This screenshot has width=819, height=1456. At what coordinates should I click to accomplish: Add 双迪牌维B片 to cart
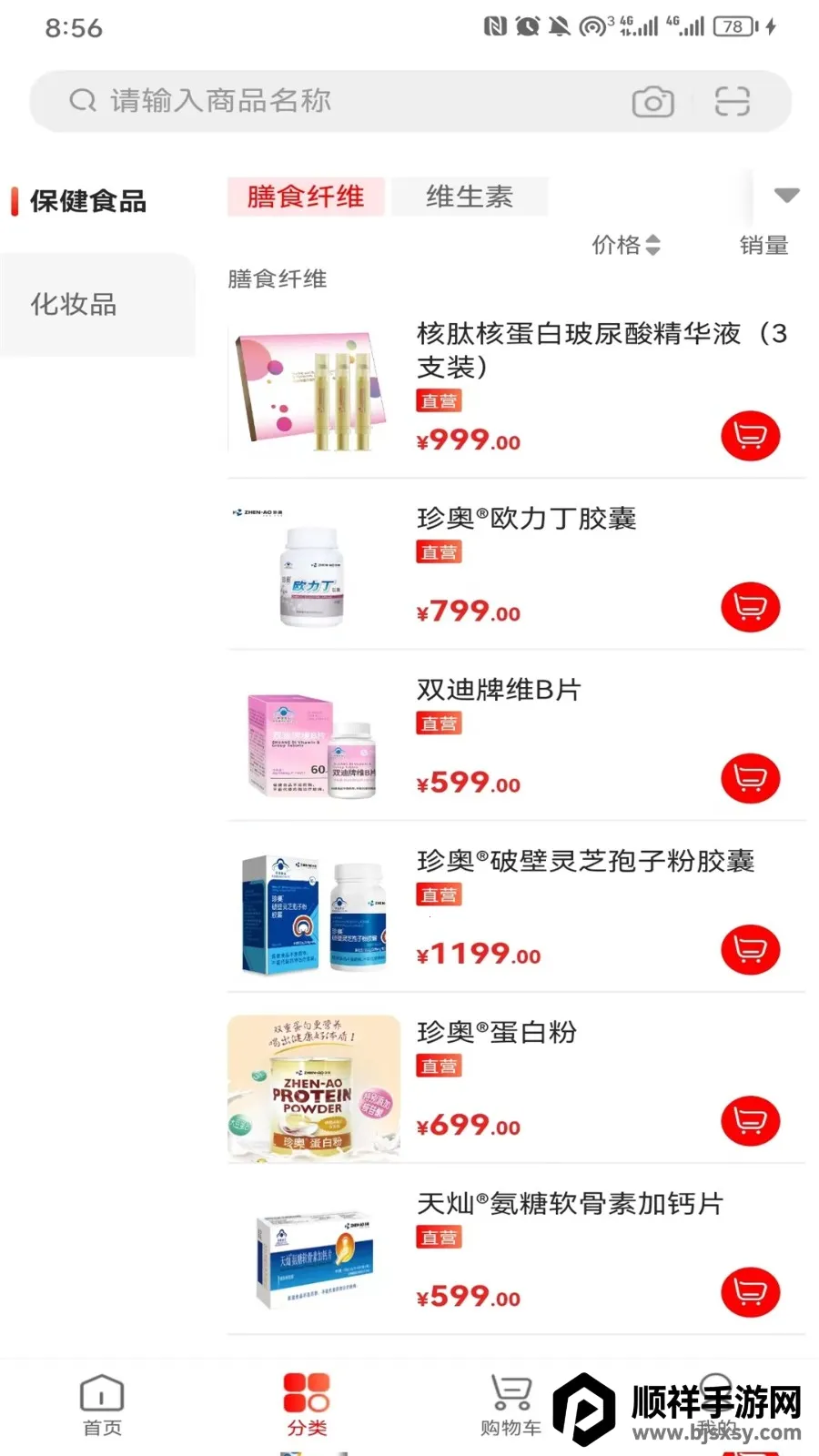point(750,778)
